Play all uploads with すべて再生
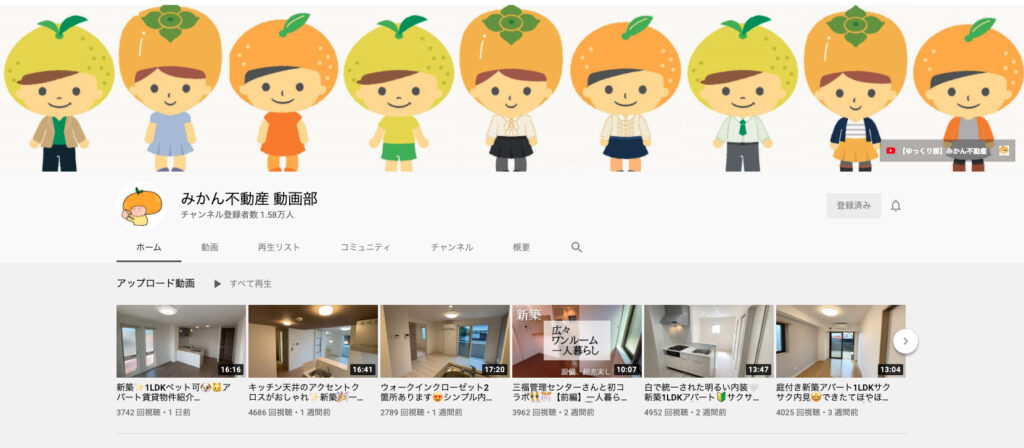This screenshot has width=1024, height=448. coord(242,284)
